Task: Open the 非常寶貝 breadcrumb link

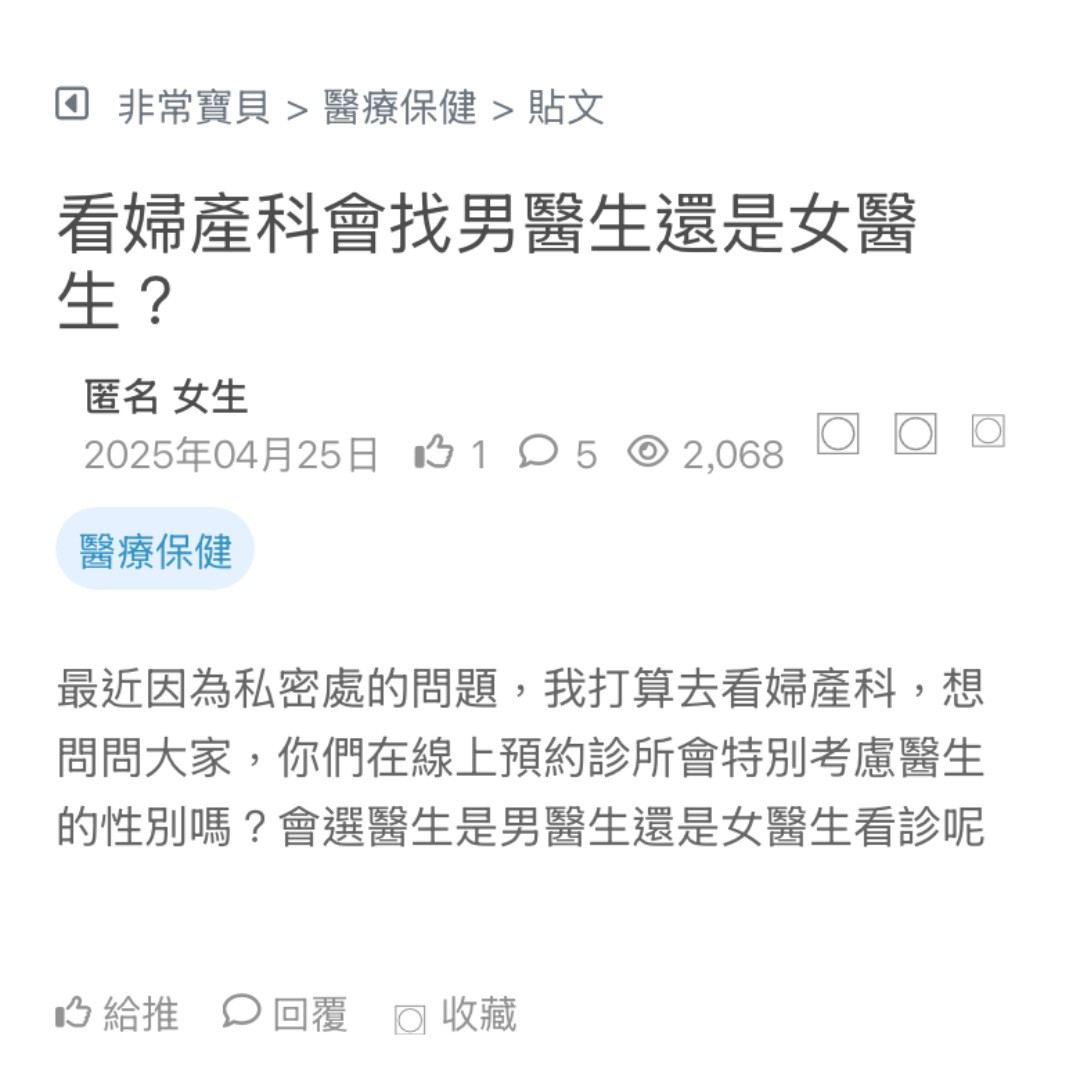Action: click(x=194, y=107)
